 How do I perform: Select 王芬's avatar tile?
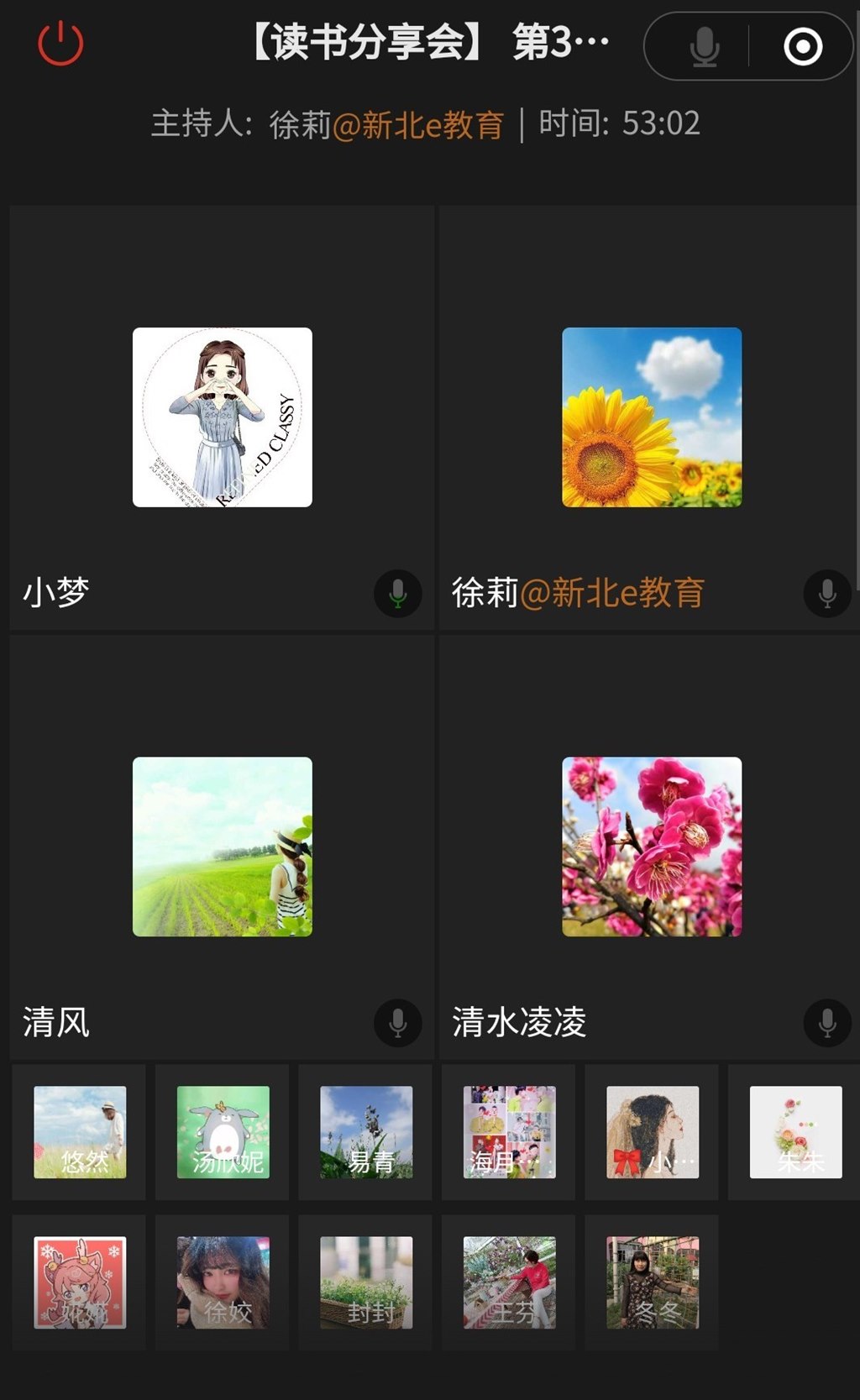(510, 1282)
